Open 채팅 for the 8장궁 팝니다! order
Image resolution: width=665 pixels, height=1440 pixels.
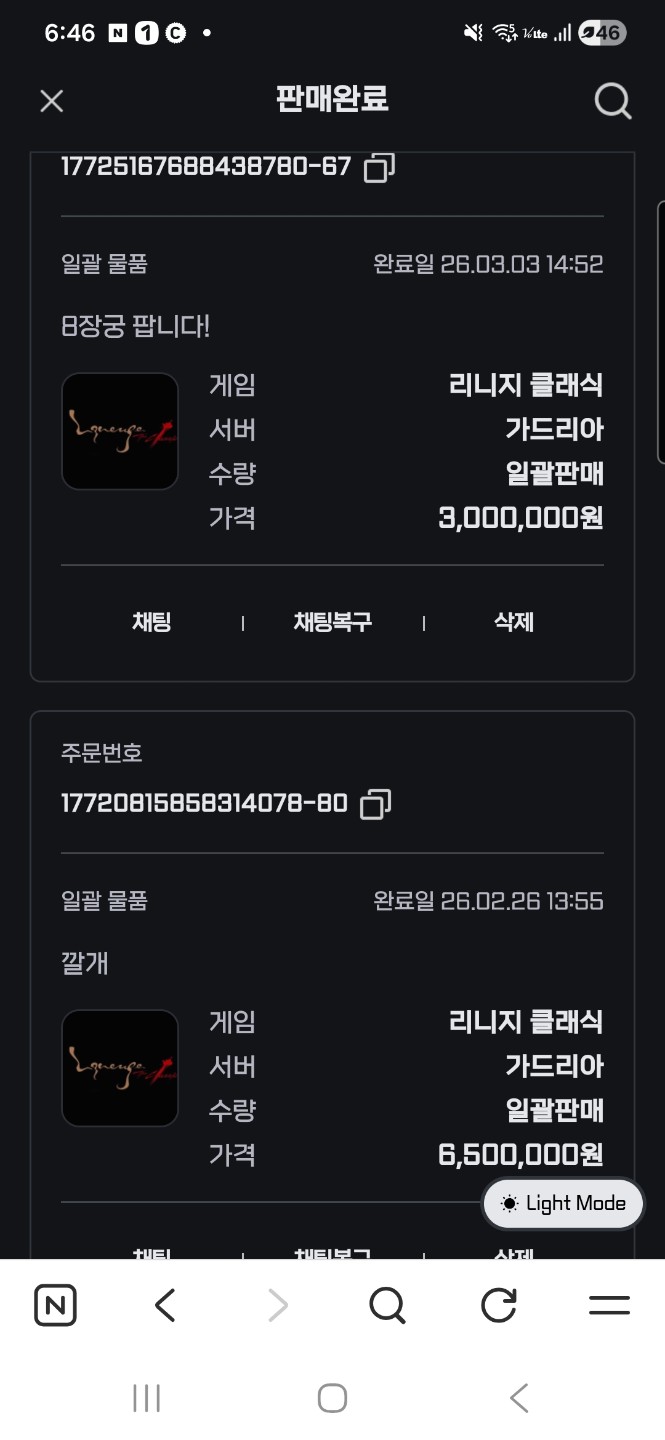(x=152, y=622)
